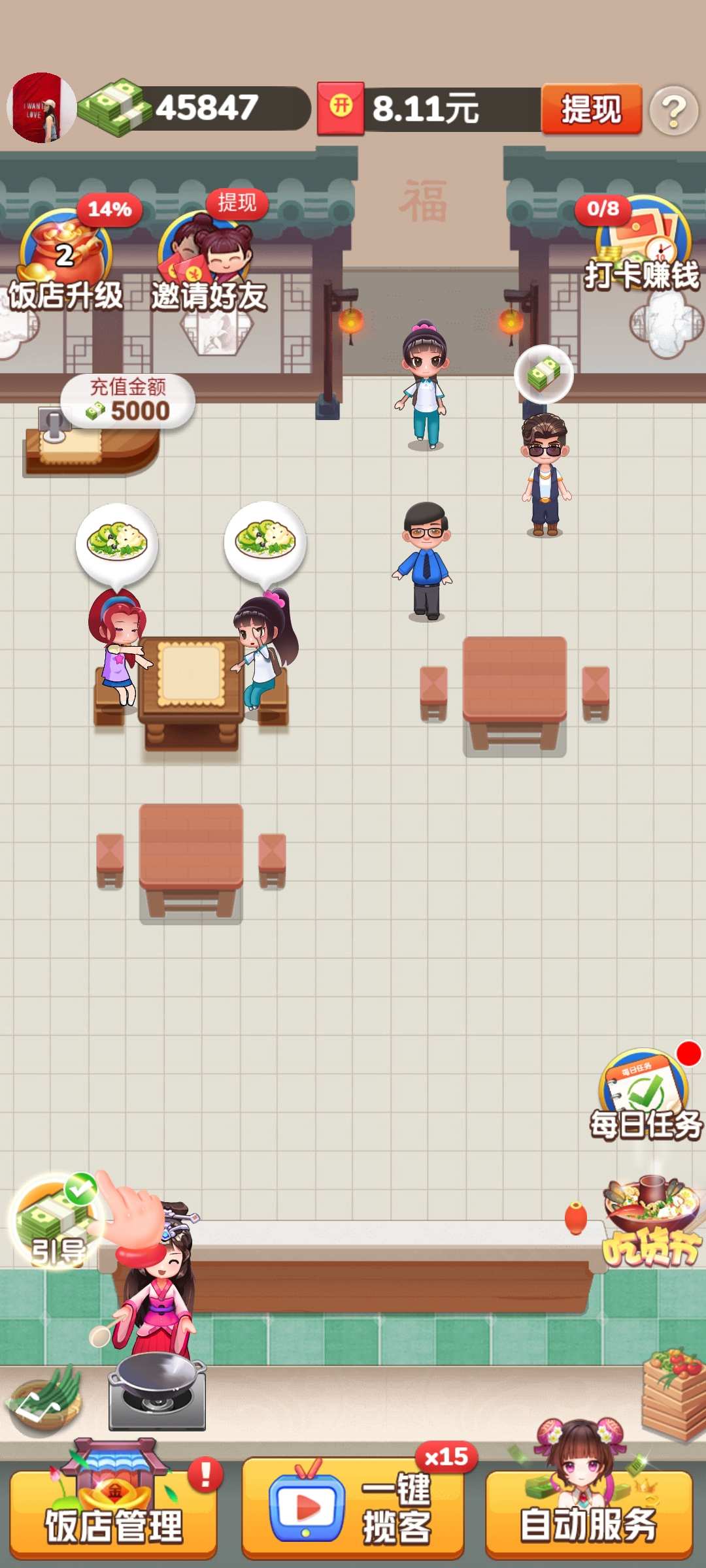Open the red envelope next to 8.11元
706x1568 pixels.
[x=341, y=108]
